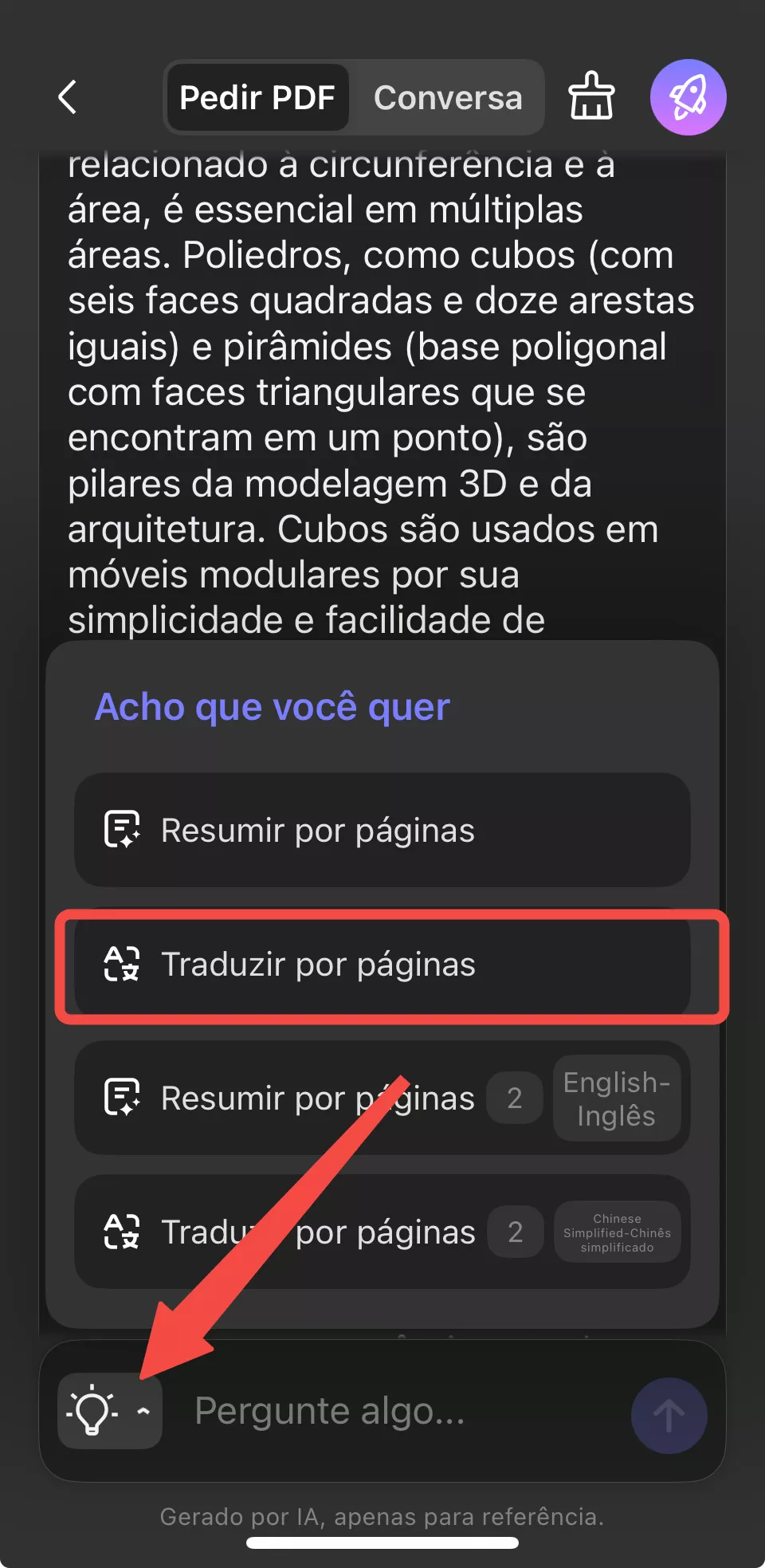Select the 'English-Inglês' language label
The image size is (765, 1568).
617,1098
